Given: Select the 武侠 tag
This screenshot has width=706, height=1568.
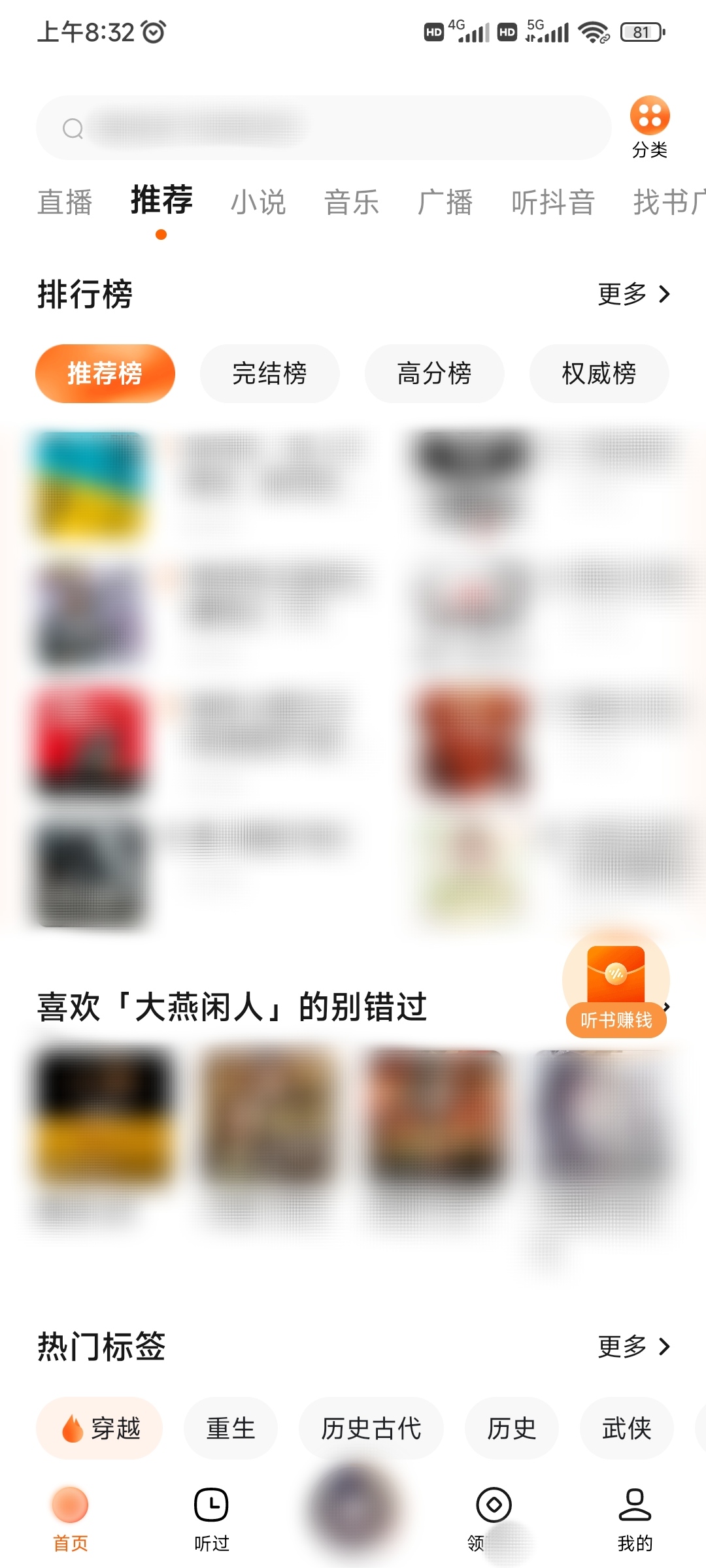Looking at the screenshot, I should coord(626,1428).
